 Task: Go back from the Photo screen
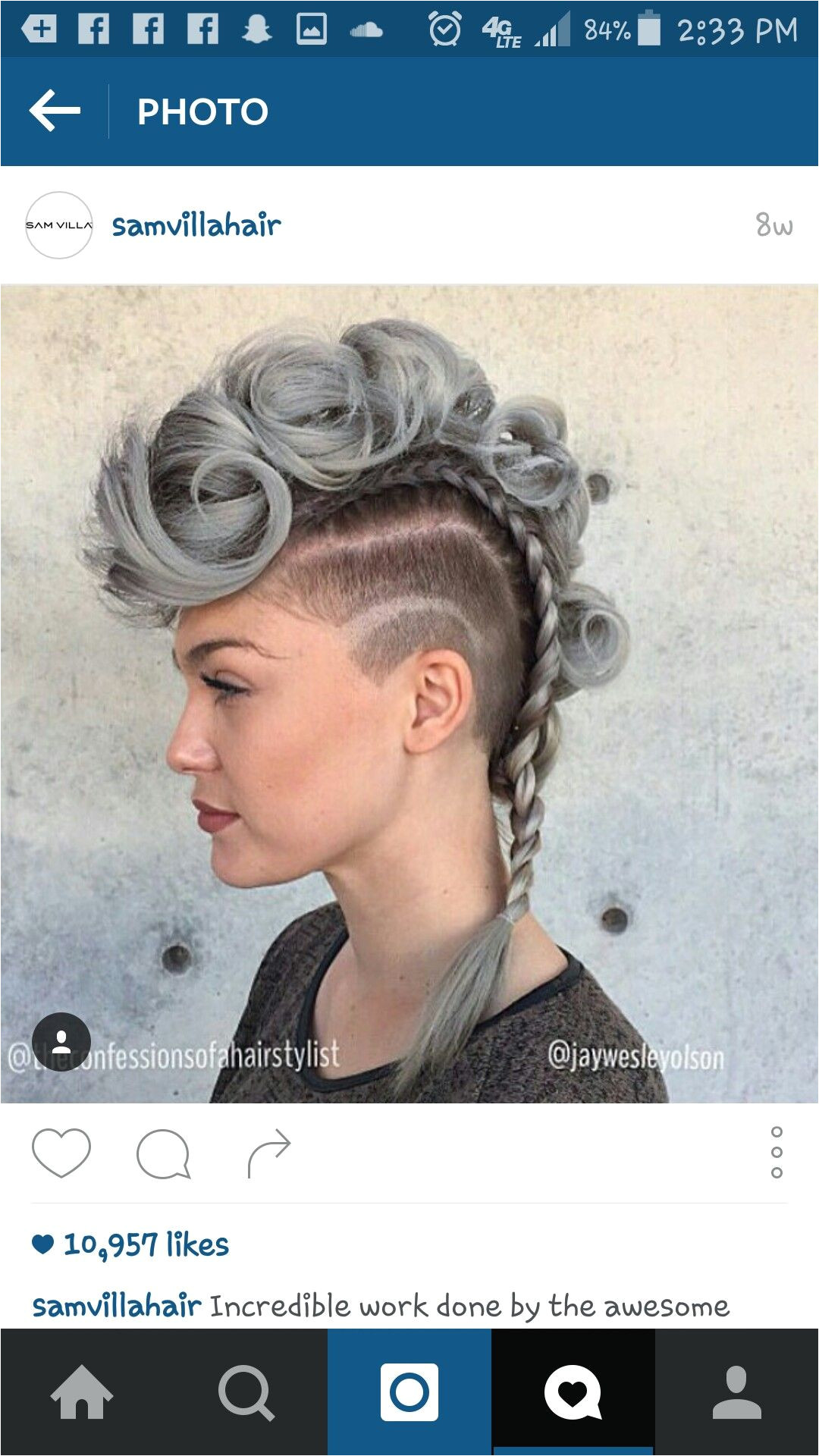[x=55, y=111]
